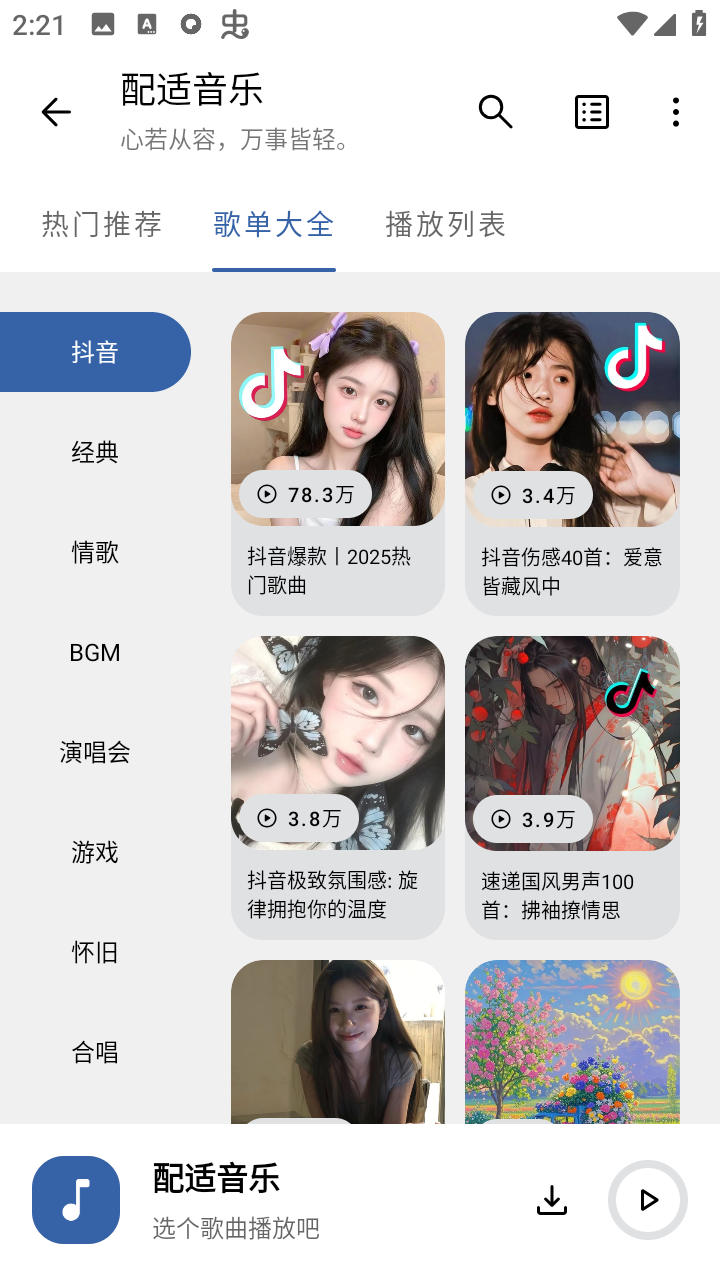Open playlist 抖音伤感40首：爱意皆藏风中
The height and width of the screenshot is (1280, 720).
[572, 463]
